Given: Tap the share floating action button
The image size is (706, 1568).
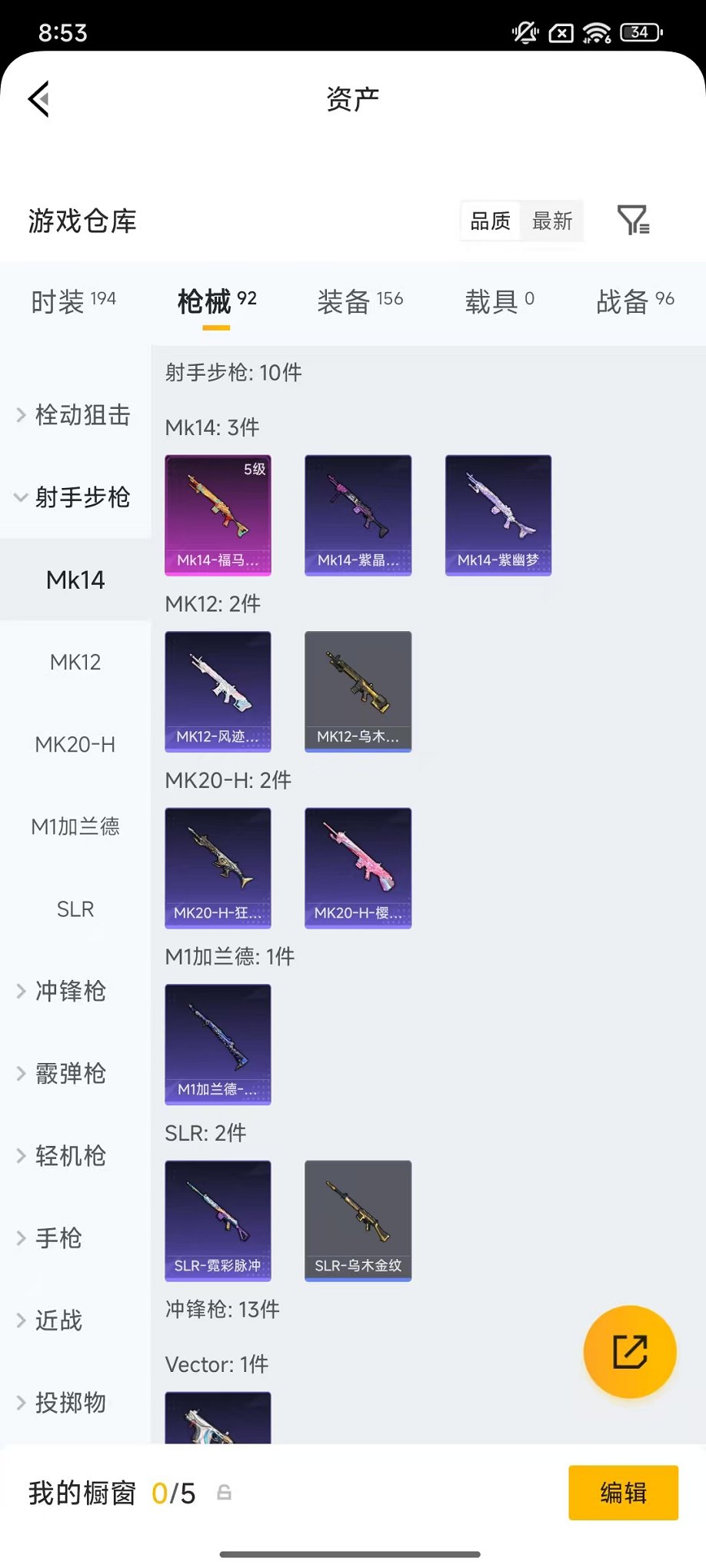Looking at the screenshot, I should [629, 1351].
